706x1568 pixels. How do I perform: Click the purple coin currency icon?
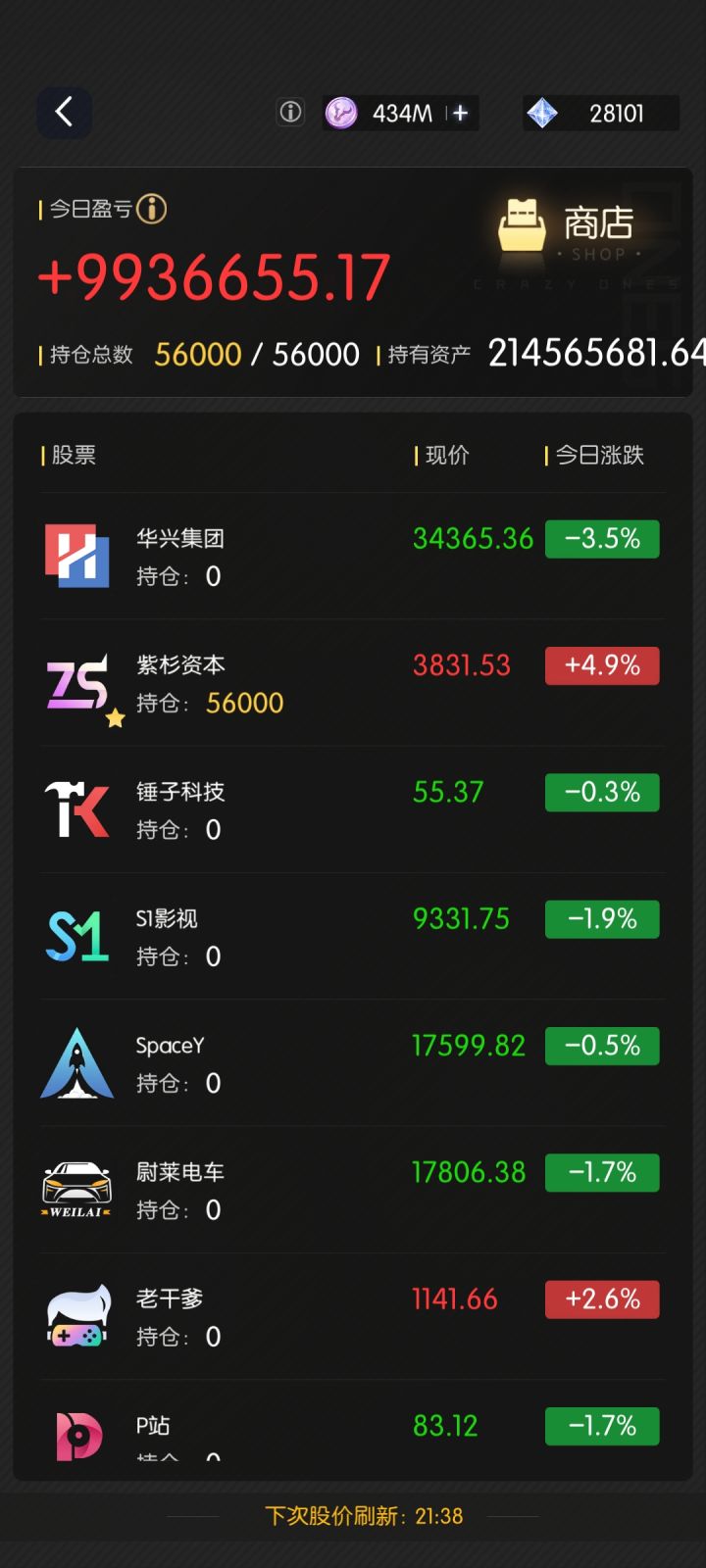[x=341, y=113]
